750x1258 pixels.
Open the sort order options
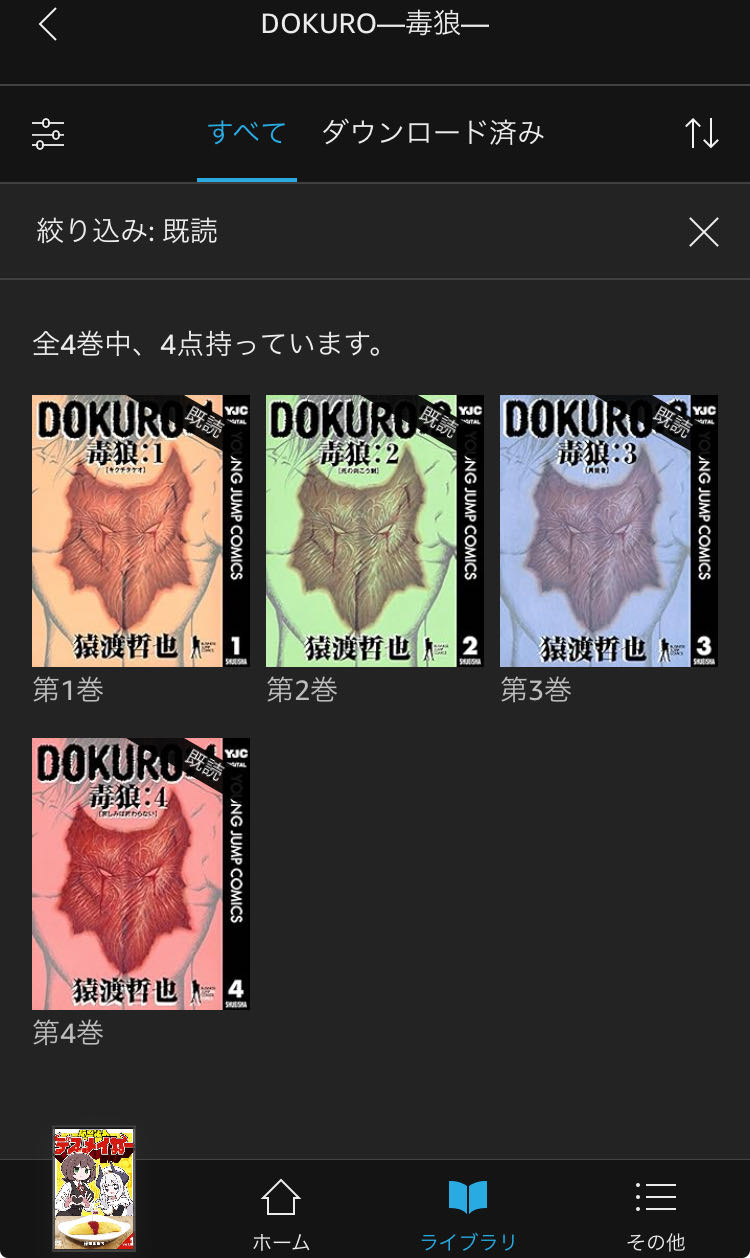point(702,133)
